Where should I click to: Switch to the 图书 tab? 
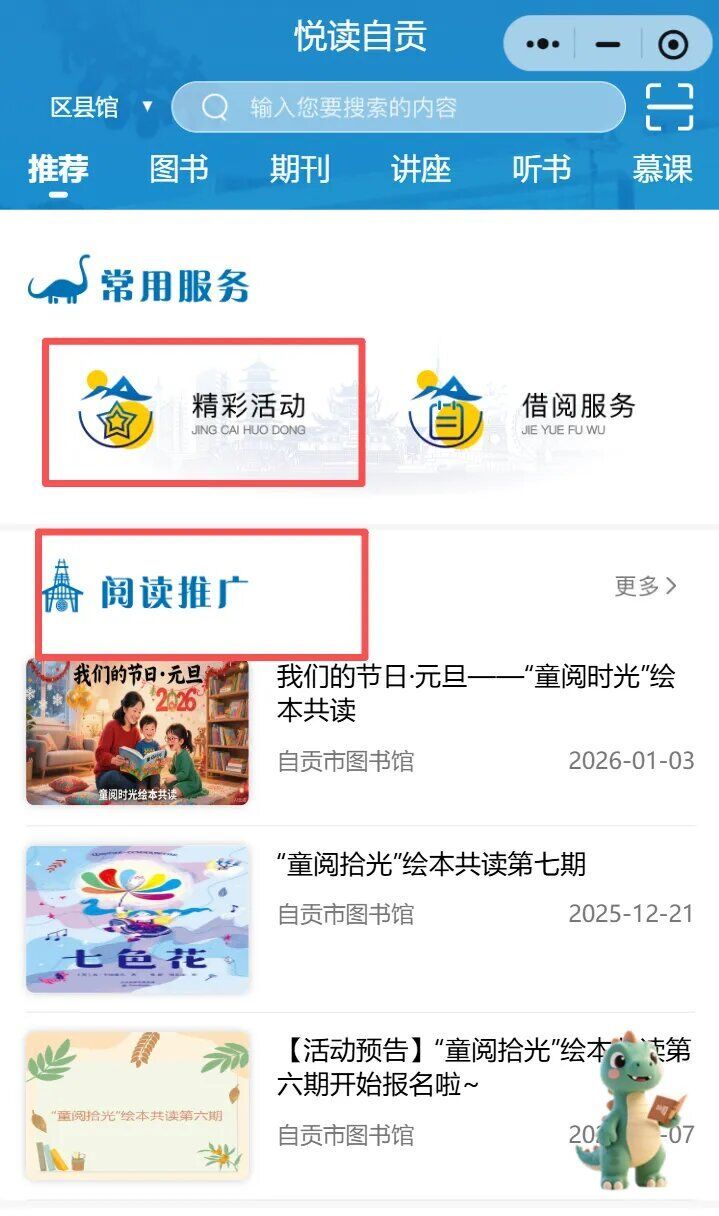click(x=179, y=169)
